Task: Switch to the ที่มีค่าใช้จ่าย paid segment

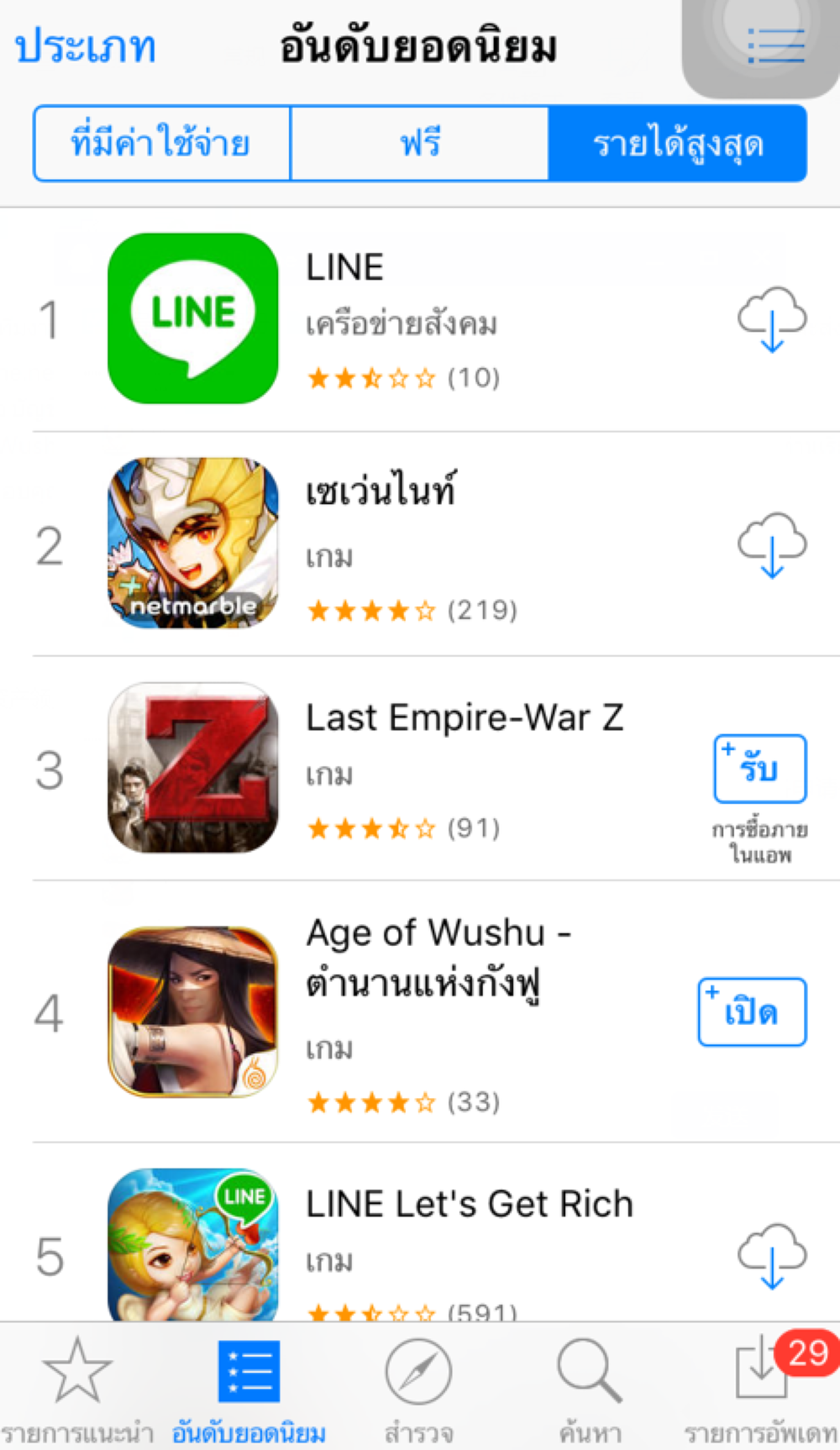Action: coord(161,143)
